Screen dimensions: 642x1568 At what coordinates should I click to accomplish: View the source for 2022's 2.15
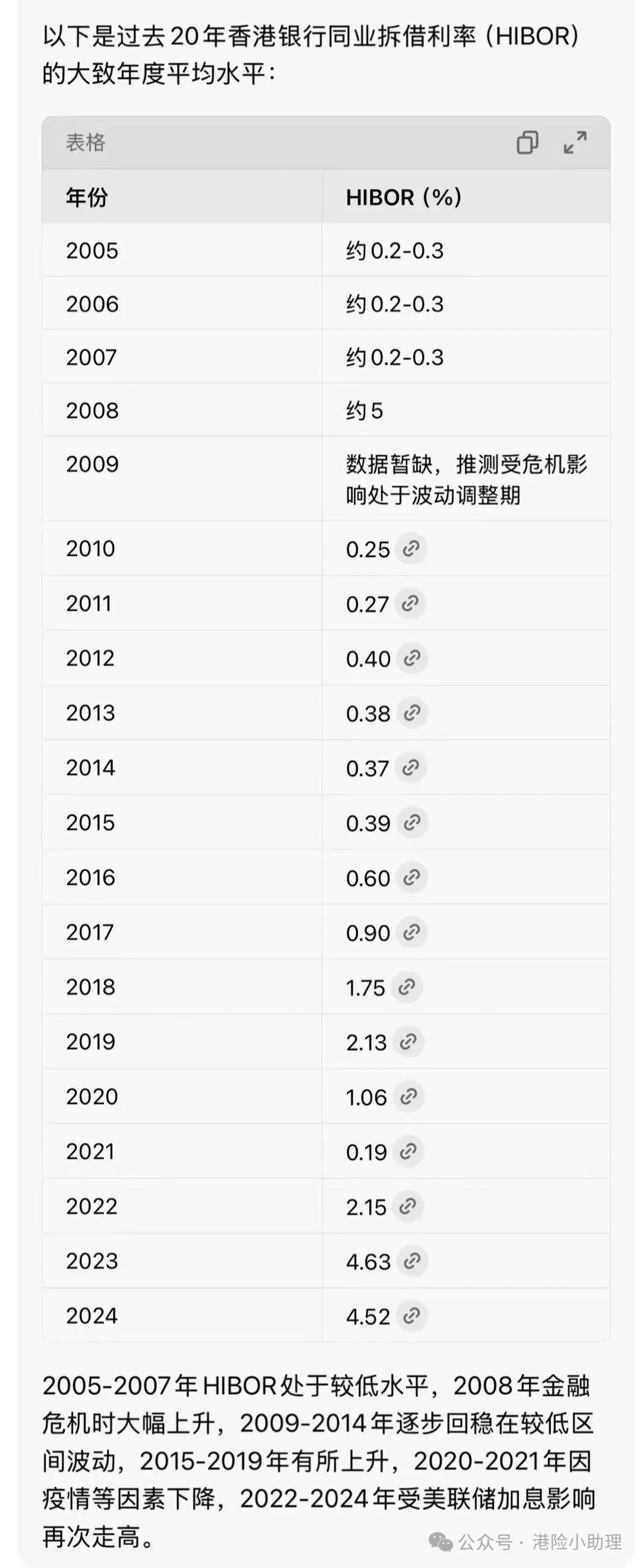coord(408,1206)
